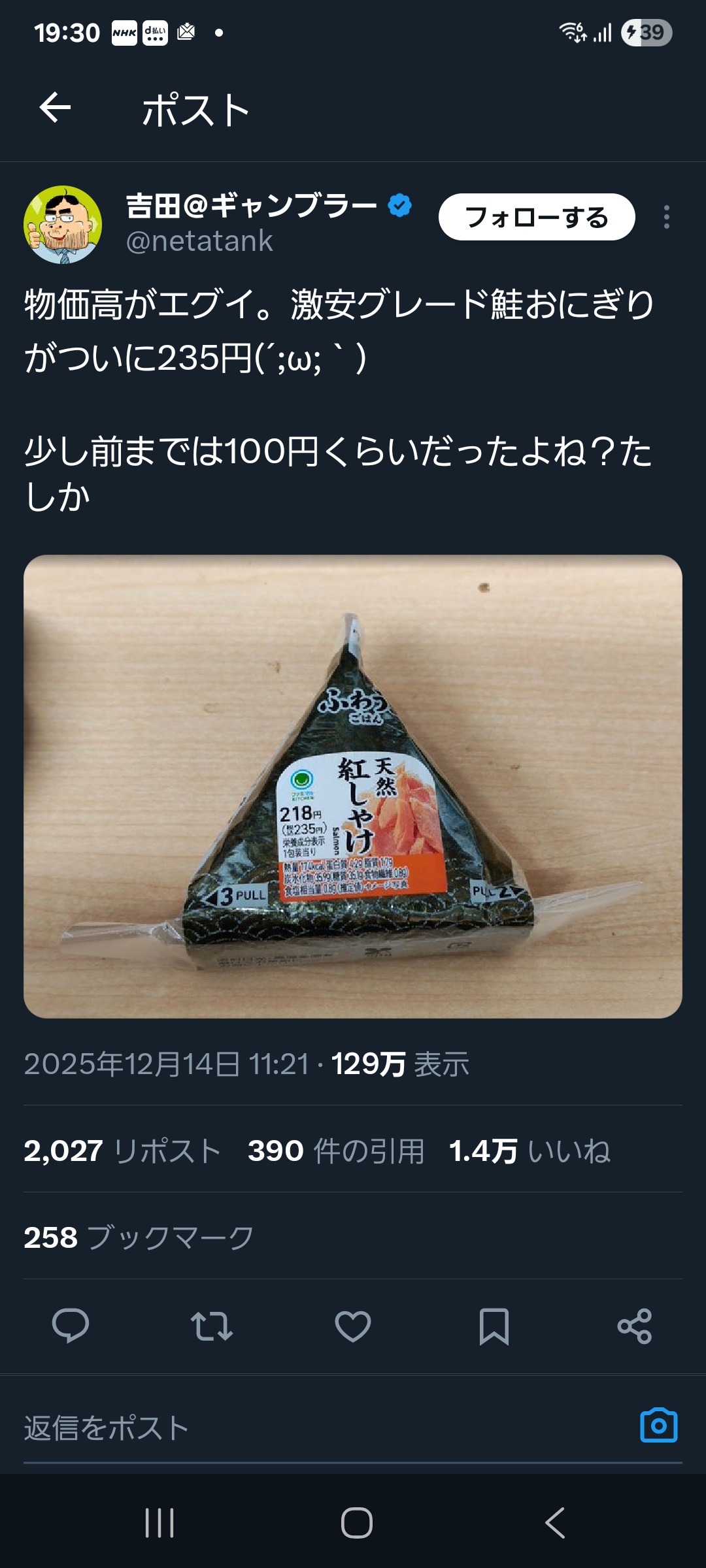
Task: Open the onigiri photo in full view
Action: 353,786
